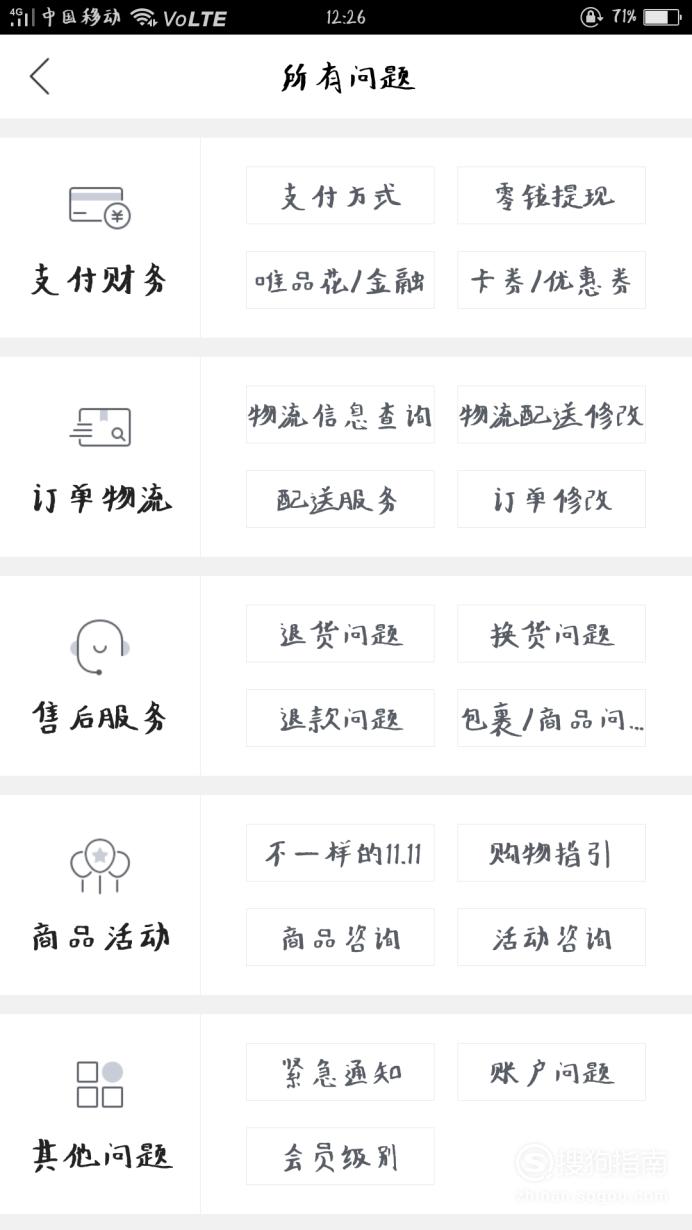Tap the 包裹/商品问... button

tap(551, 718)
